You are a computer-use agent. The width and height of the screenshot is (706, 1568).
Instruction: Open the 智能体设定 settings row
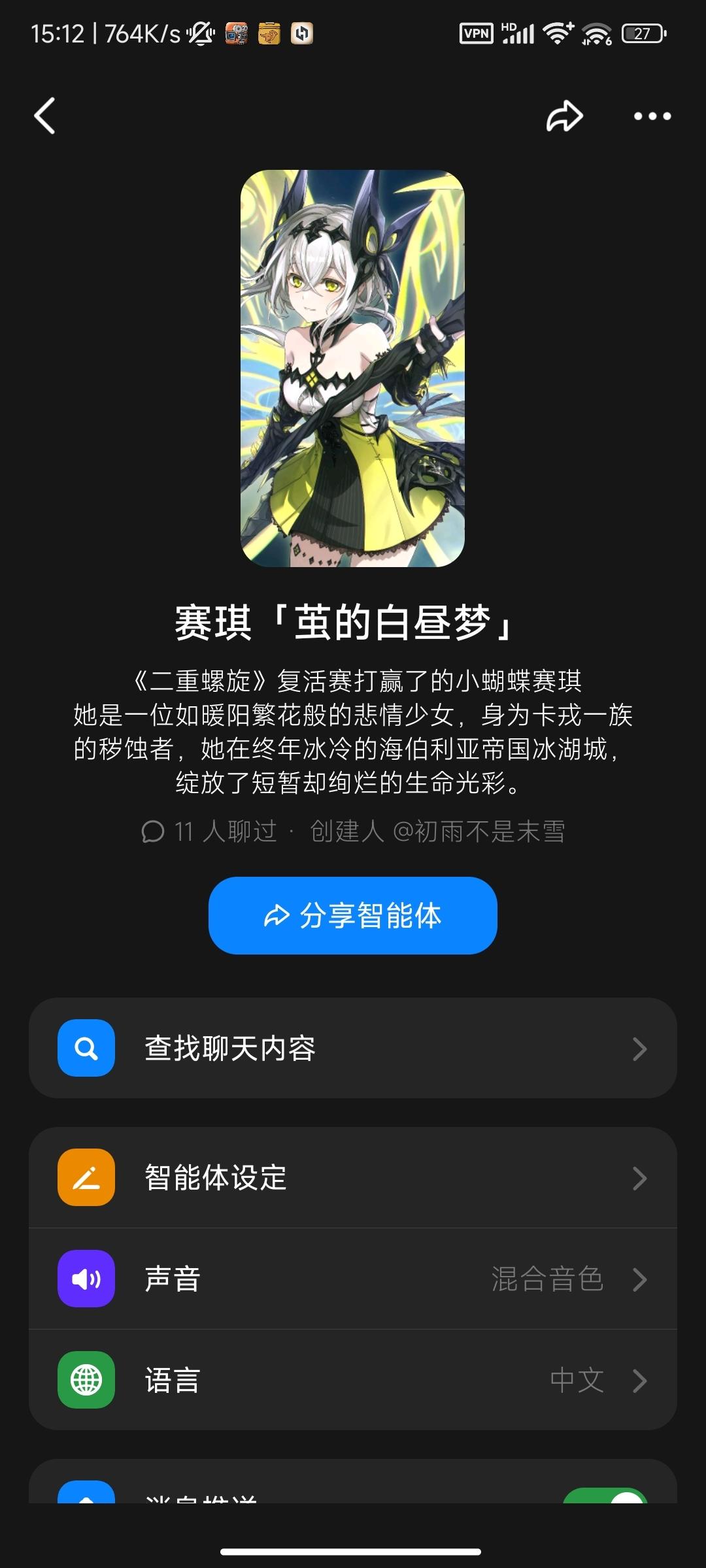pyautogui.click(x=353, y=1177)
